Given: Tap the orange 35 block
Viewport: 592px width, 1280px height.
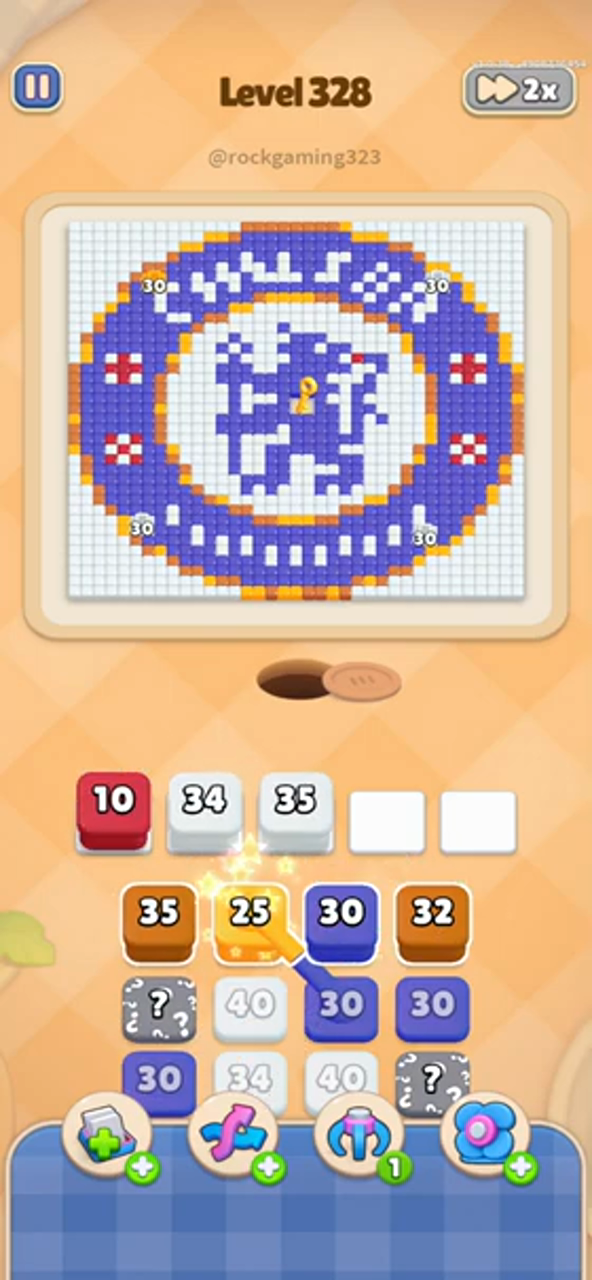Looking at the screenshot, I should tap(159, 922).
